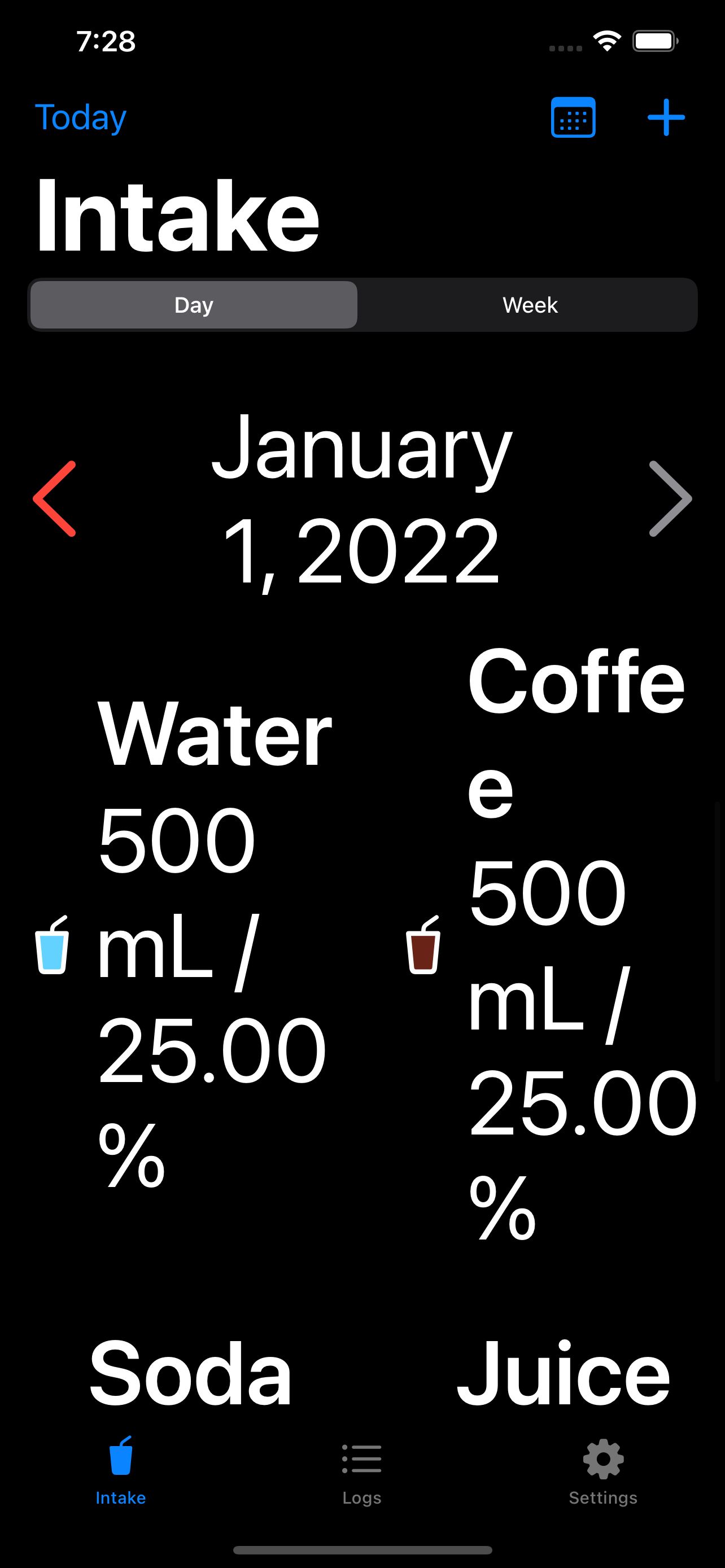Add a new intake entry
725x1568 pixels.
pos(666,117)
